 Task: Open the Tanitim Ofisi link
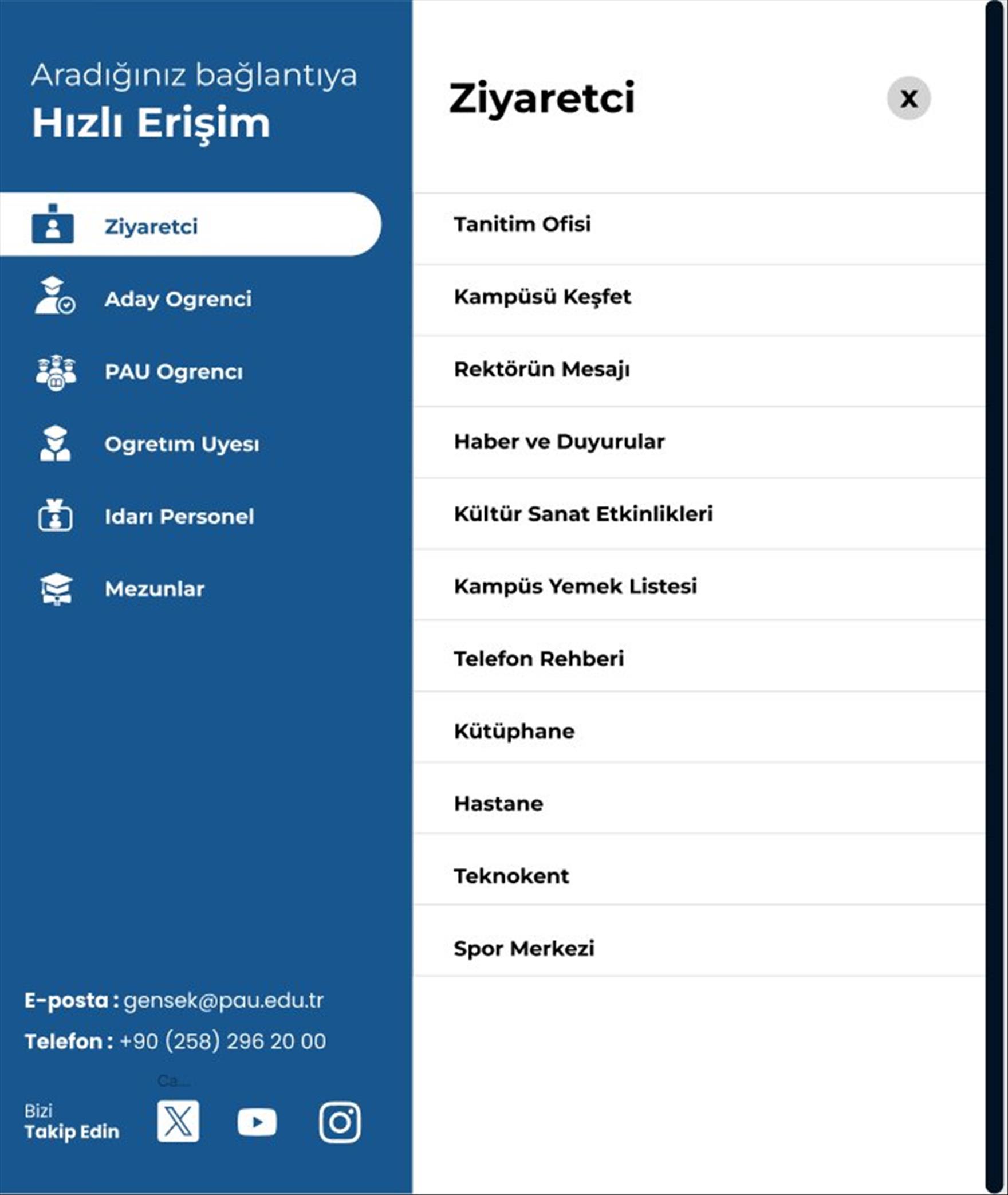[522, 224]
